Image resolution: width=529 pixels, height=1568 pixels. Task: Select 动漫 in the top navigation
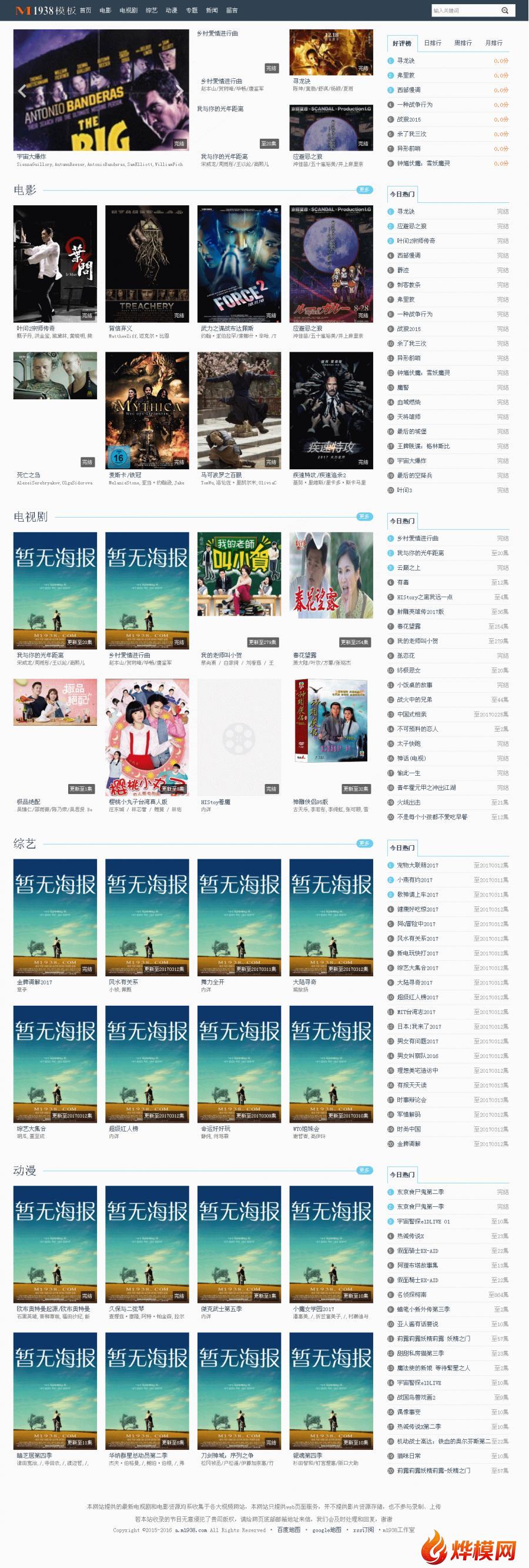172,11
